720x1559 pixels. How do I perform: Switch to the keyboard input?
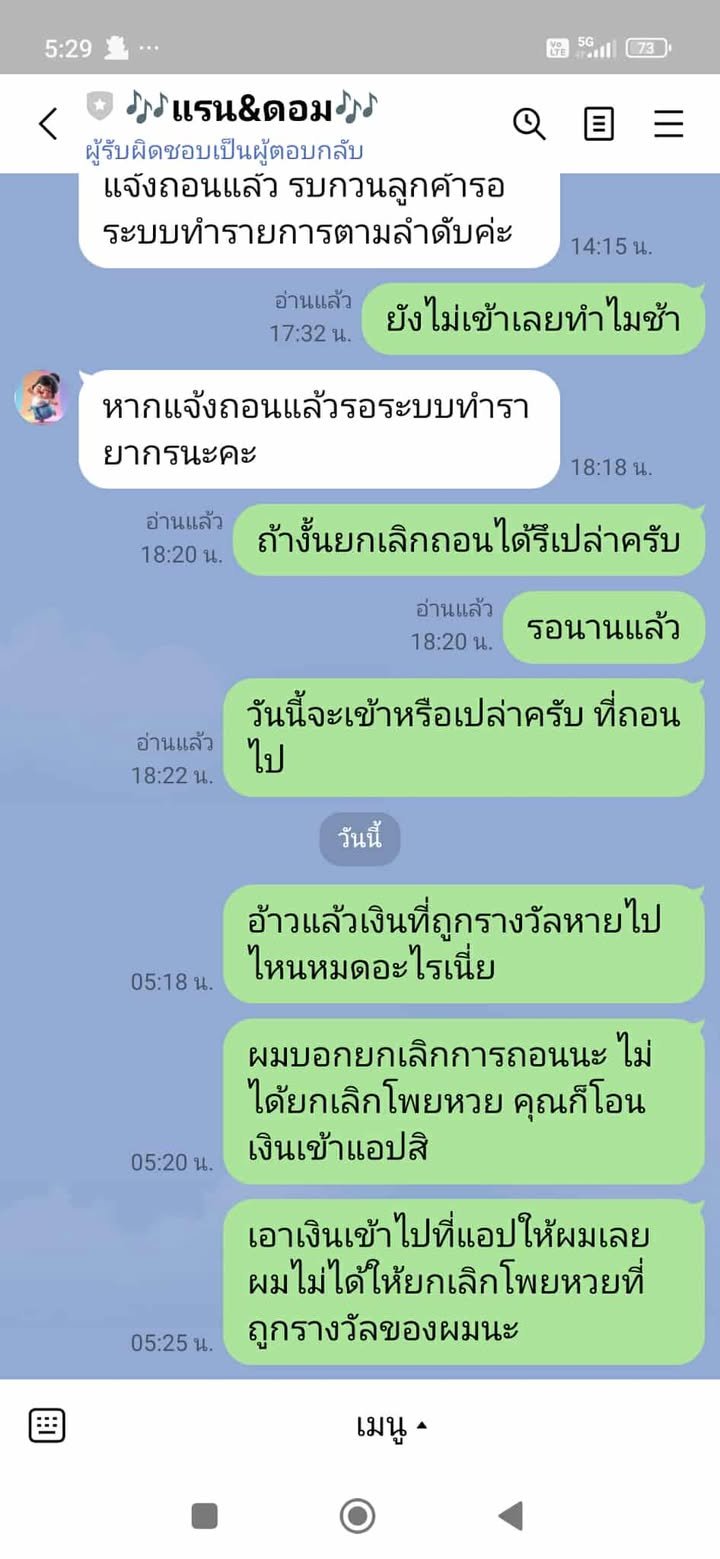[47, 1425]
